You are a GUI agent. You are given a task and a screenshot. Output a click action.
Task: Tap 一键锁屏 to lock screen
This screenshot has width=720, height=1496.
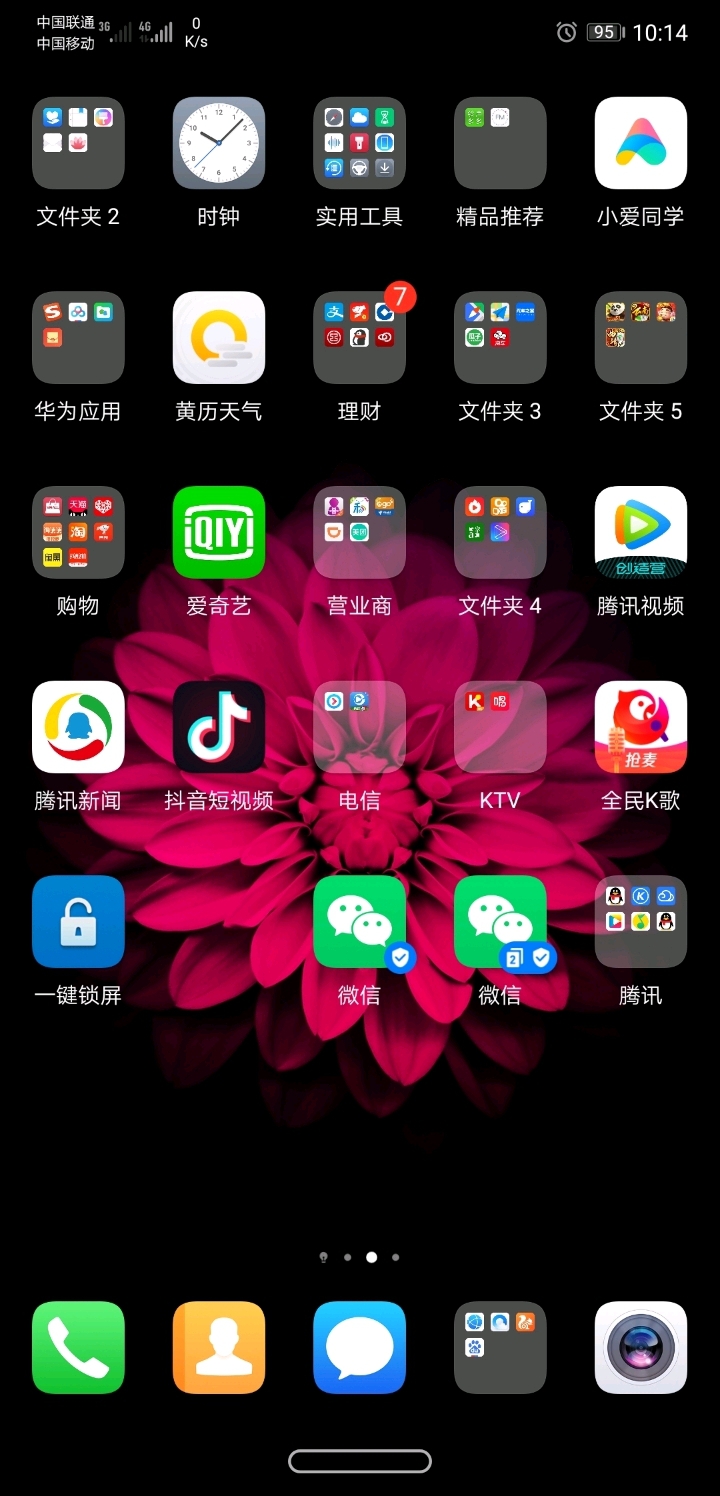78,922
